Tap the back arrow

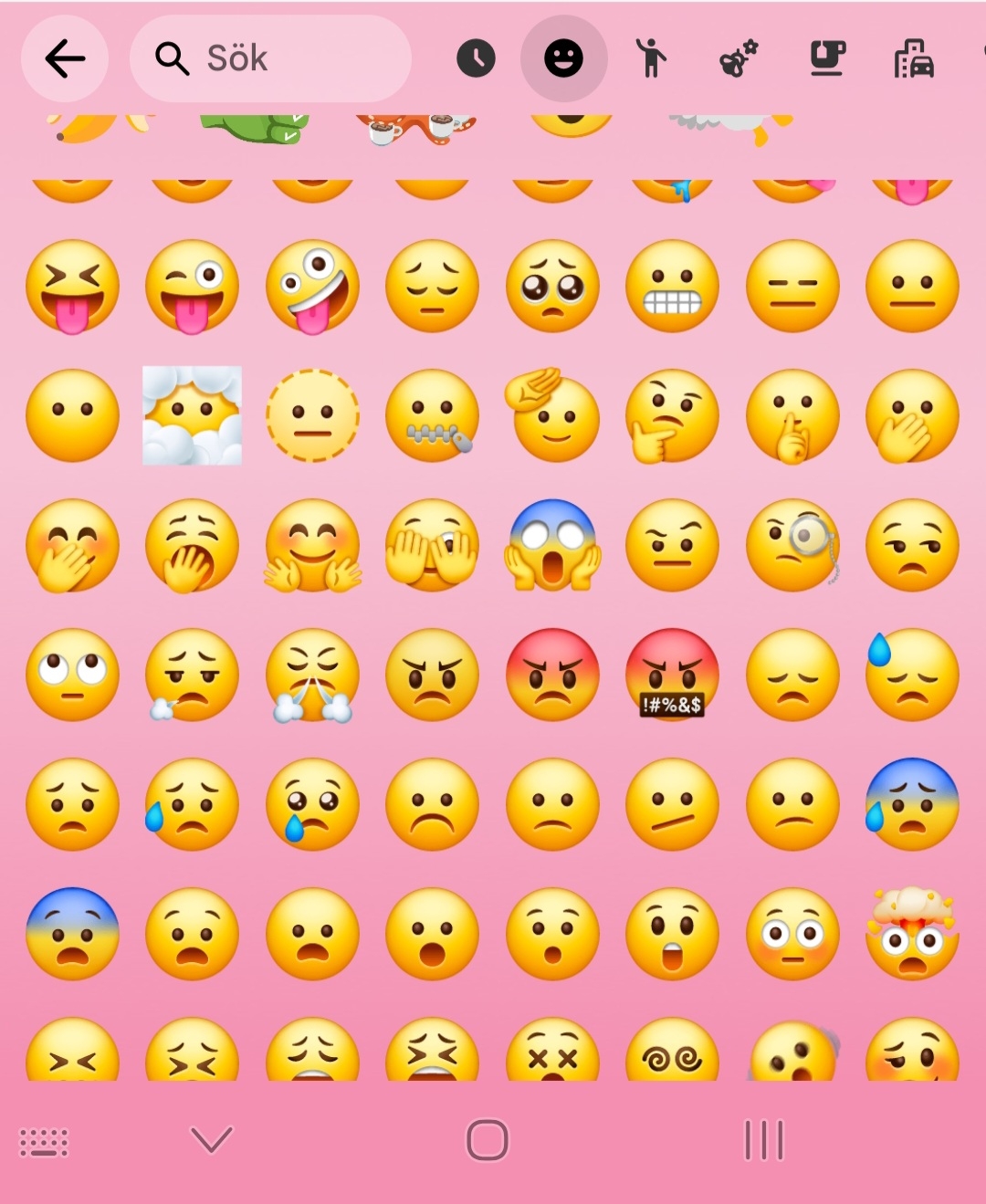coord(65,59)
